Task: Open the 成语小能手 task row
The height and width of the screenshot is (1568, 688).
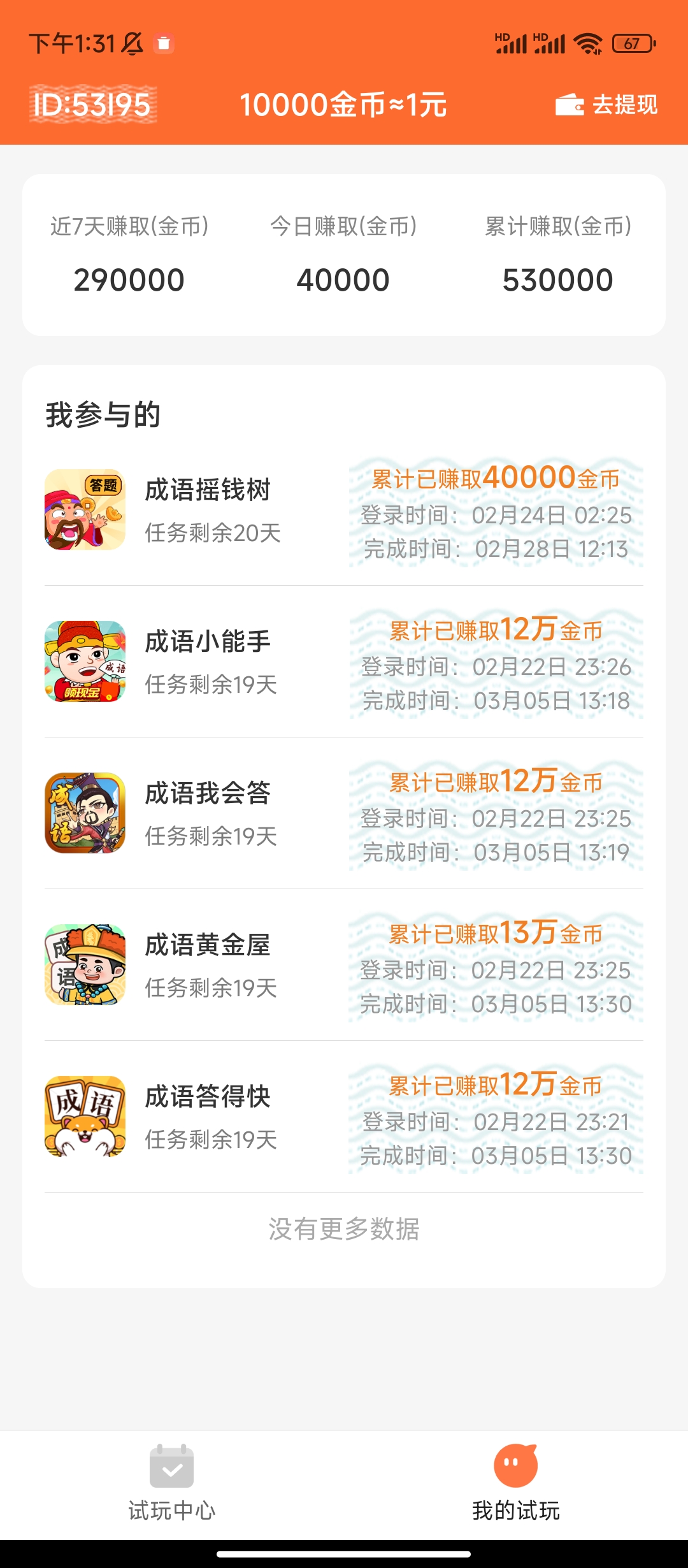Action: (344, 662)
